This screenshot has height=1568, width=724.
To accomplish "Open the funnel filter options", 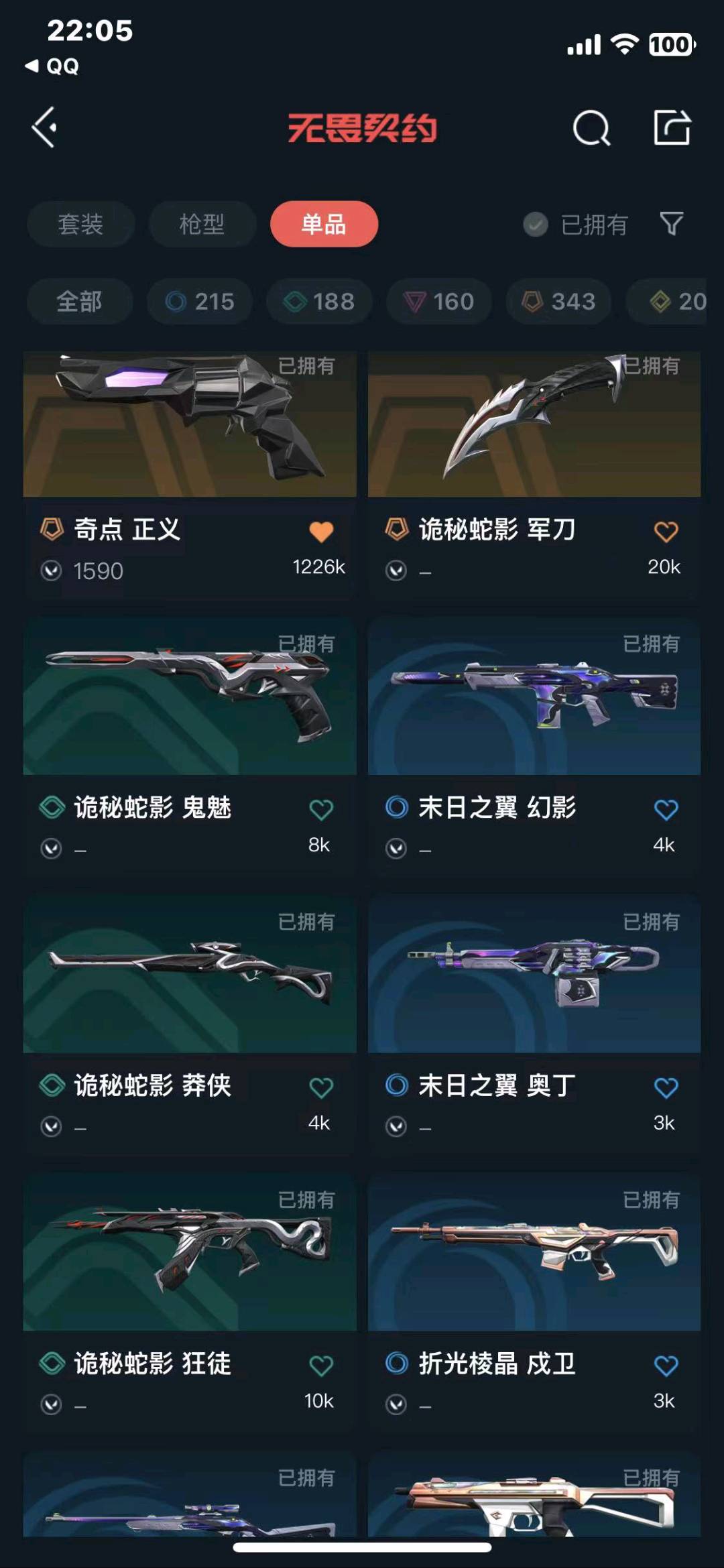I will click(x=671, y=224).
